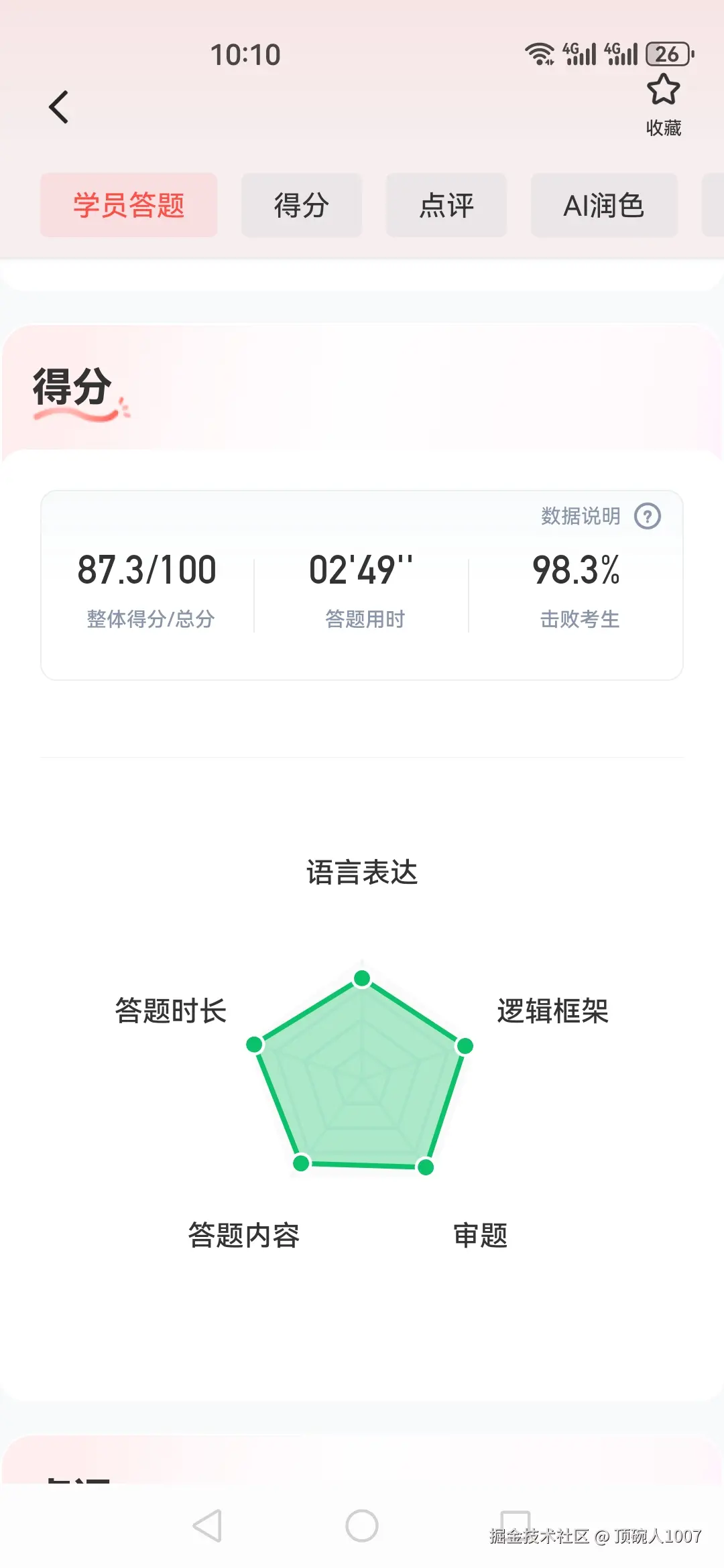Viewport: 724px width, 1568px height.
Task: Tap the 收藏 label under the star
Action: pyautogui.click(x=662, y=129)
